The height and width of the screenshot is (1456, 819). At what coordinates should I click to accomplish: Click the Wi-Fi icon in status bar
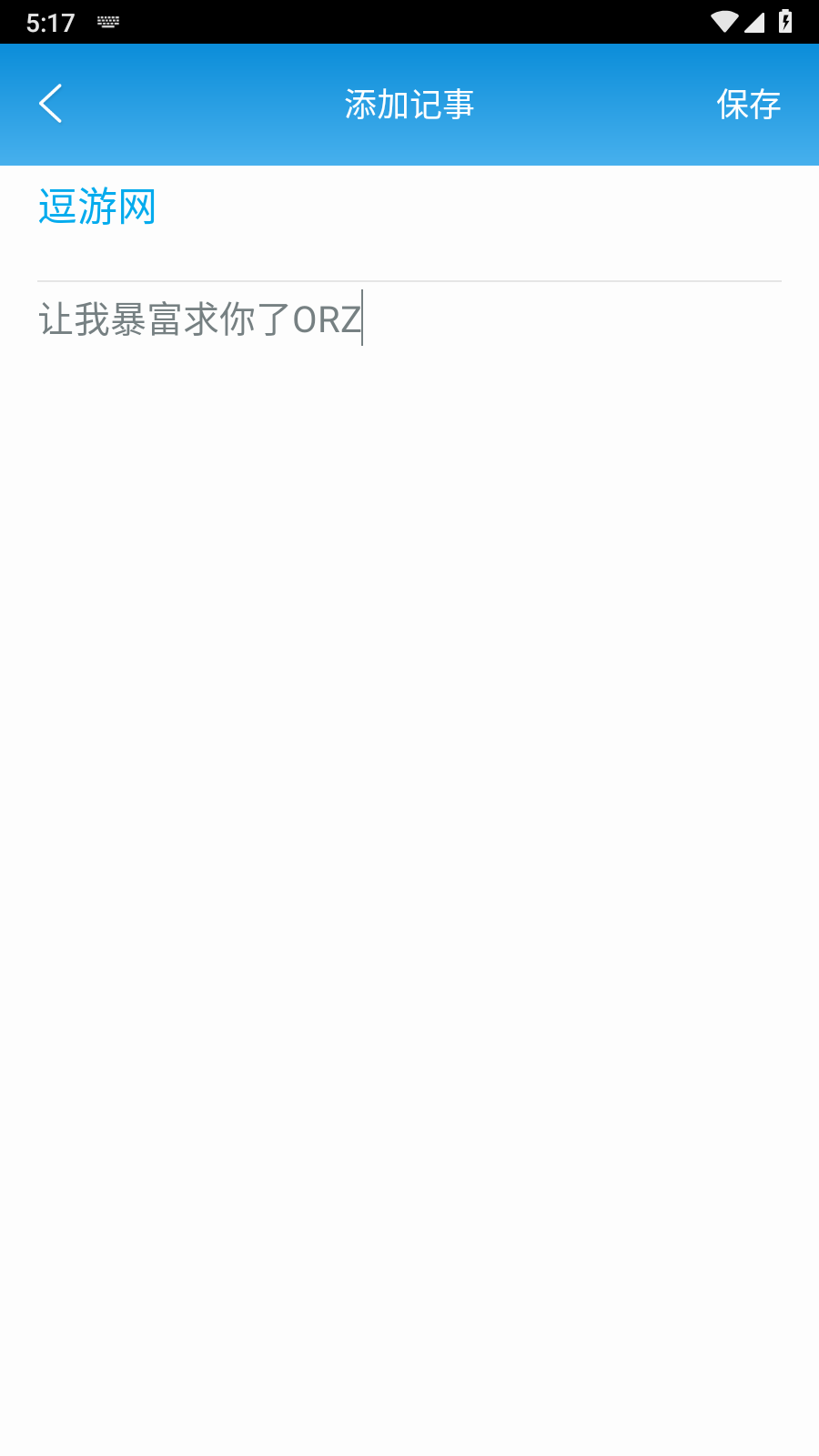pyautogui.click(x=723, y=19)
